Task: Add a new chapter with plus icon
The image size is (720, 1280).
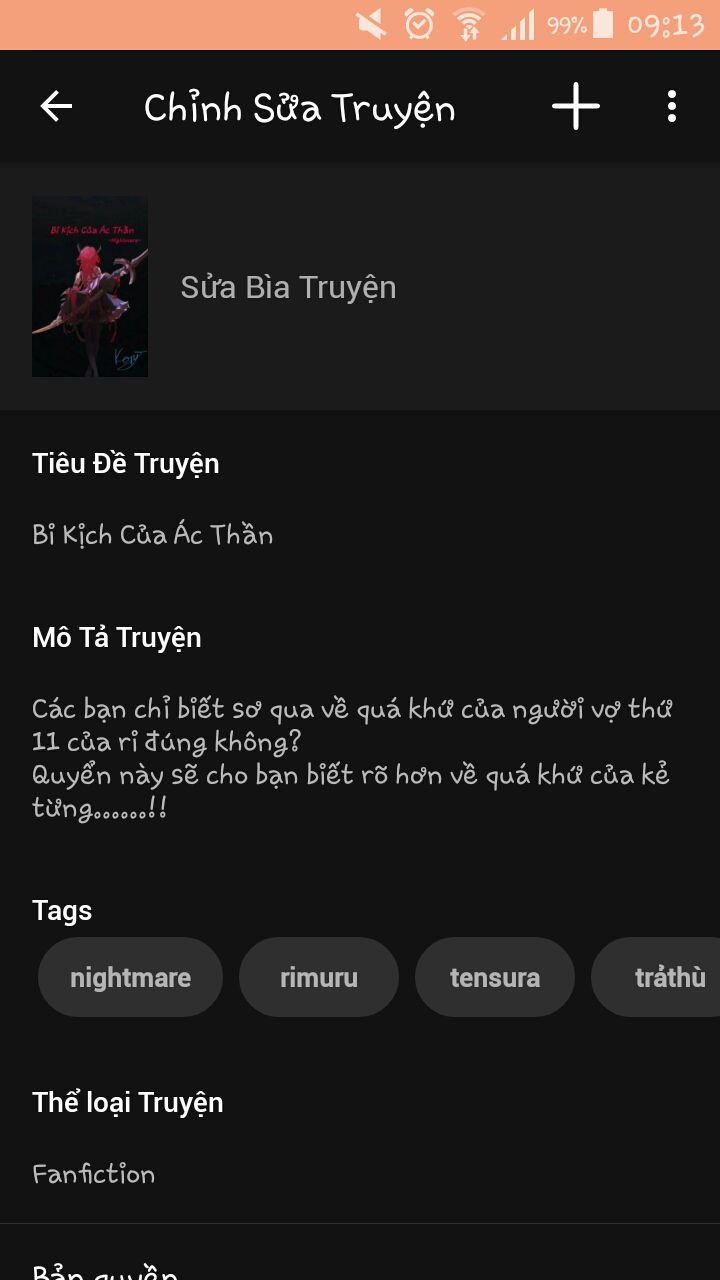Action: [576, 106]
